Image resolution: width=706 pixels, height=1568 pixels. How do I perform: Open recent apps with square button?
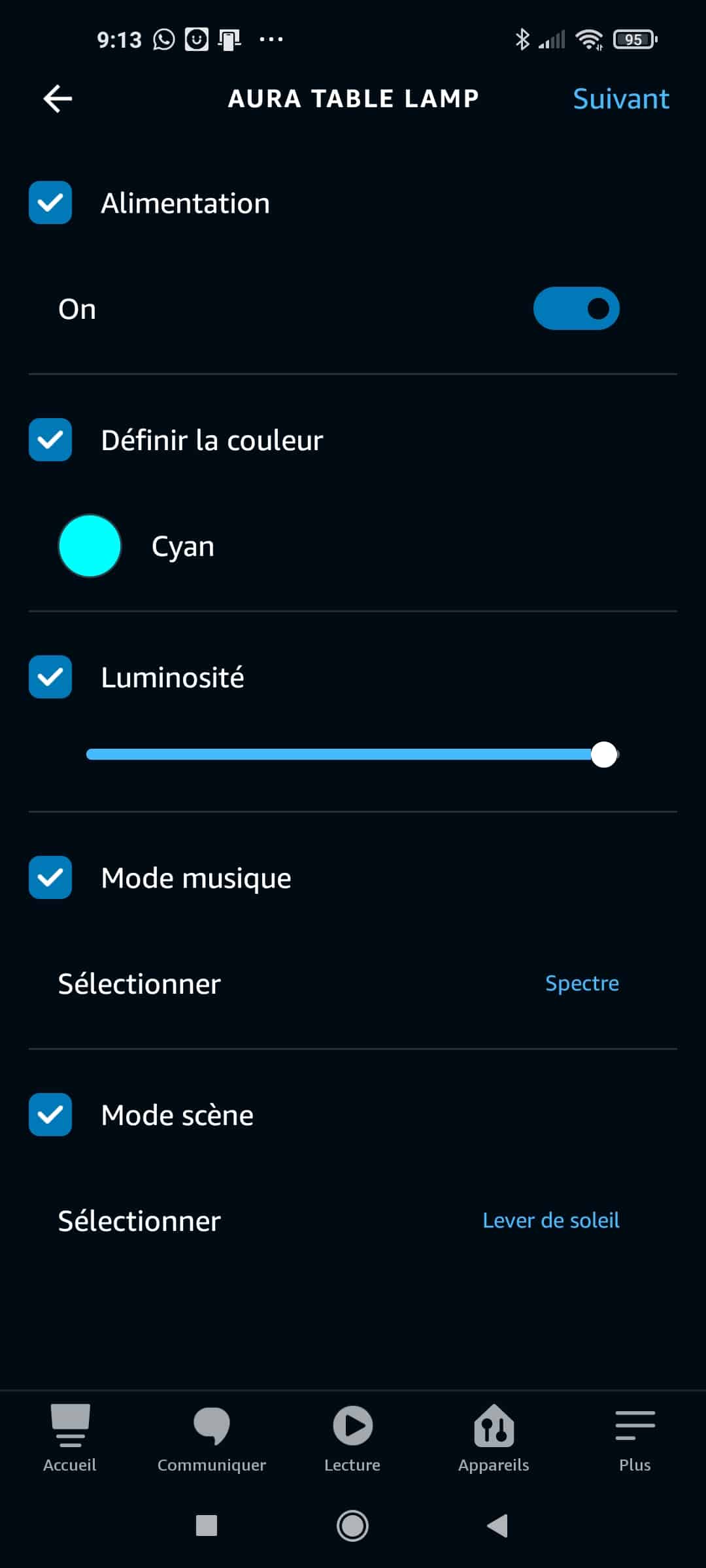207,1526
